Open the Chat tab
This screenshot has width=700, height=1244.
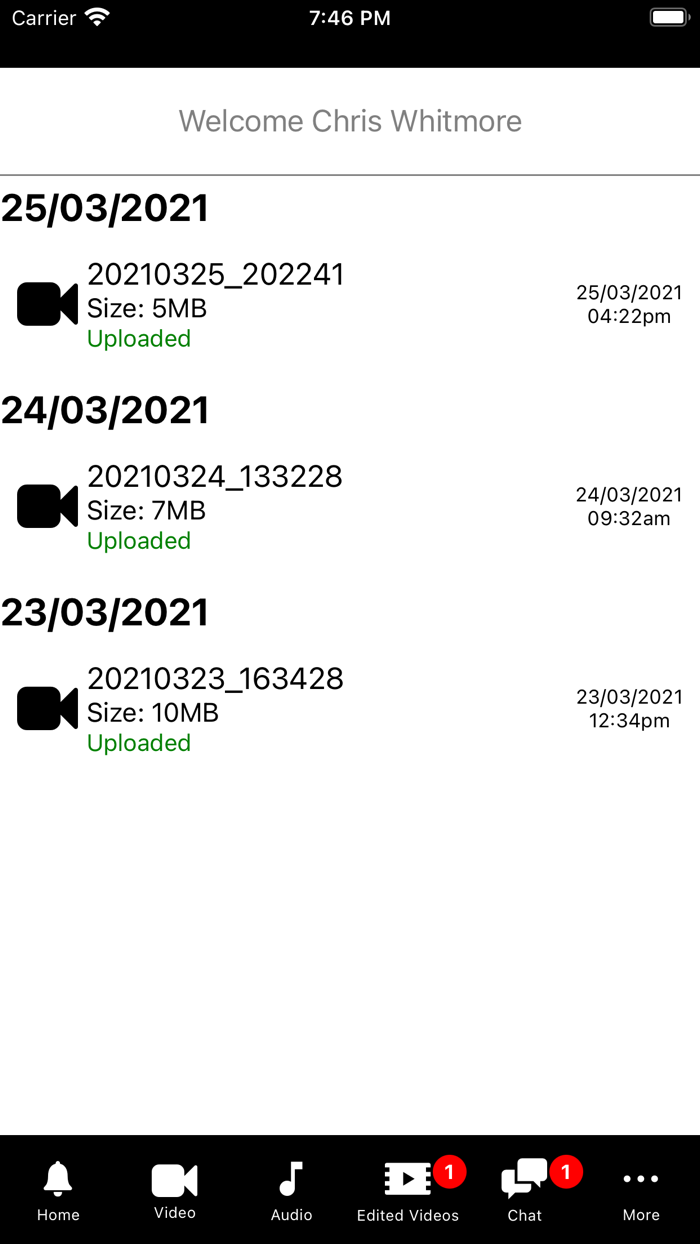click(x=525, y=1191)
